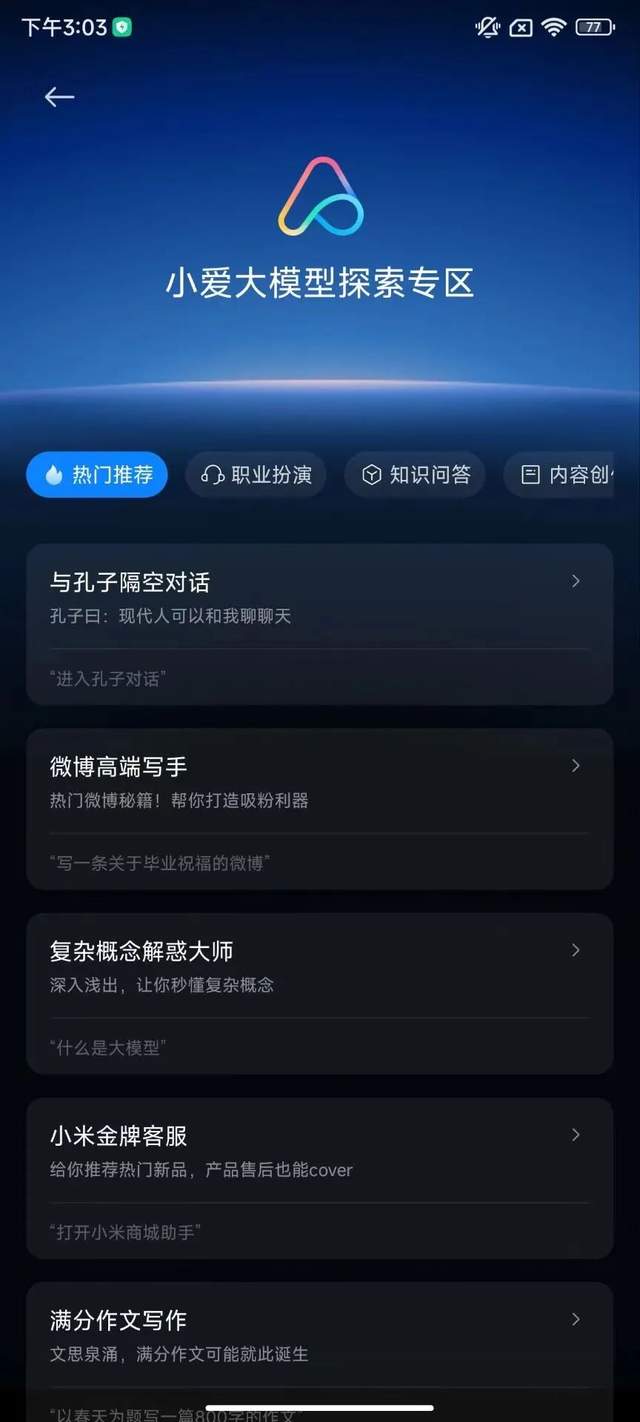The height and width of the screenshot is (1422, 640).
Task: Open the 与孔子隔空对话 card
Action: (319, 598)
